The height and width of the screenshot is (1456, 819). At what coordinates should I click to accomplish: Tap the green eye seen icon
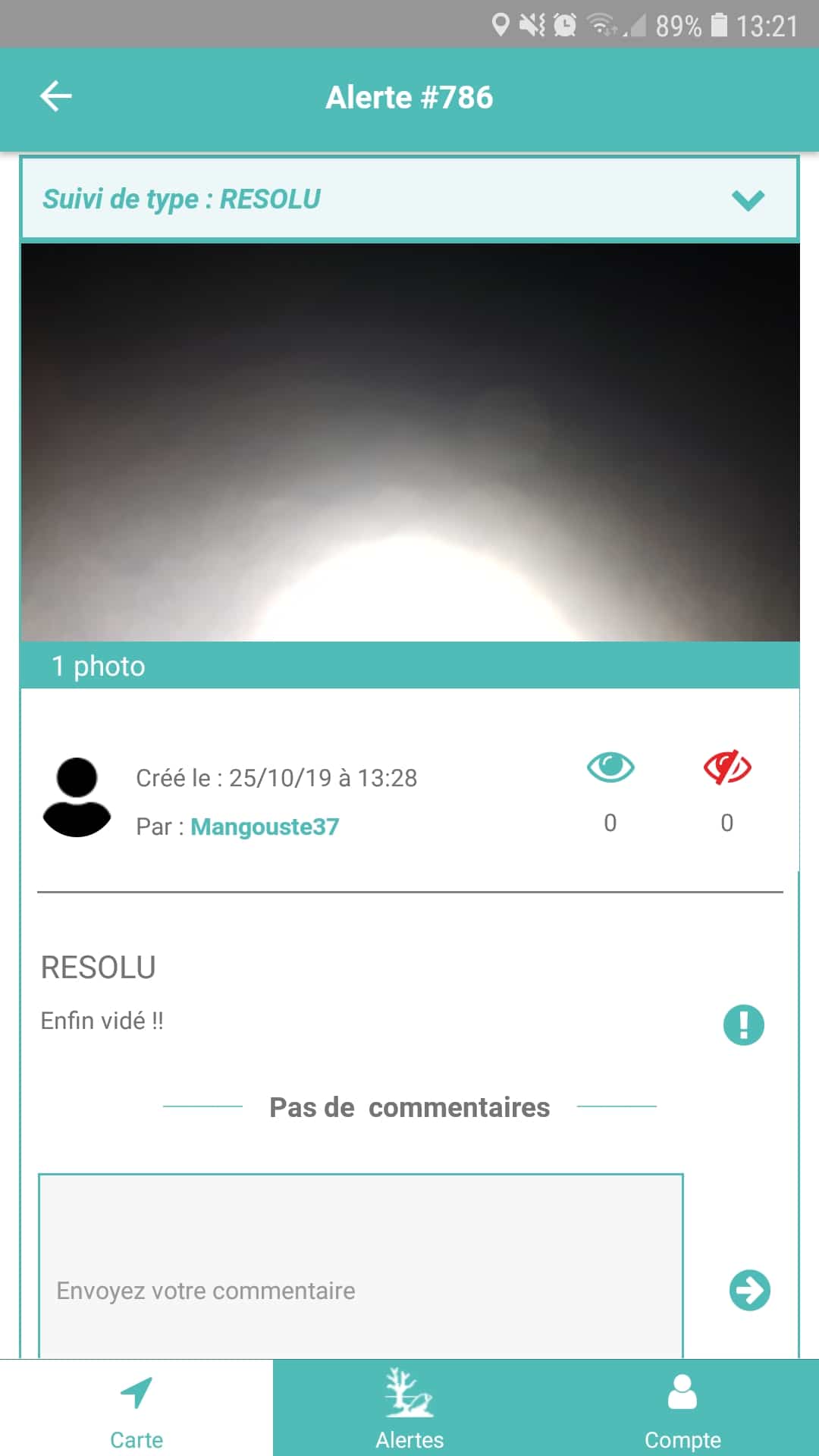pyautogui.click(x=610, y=767)
